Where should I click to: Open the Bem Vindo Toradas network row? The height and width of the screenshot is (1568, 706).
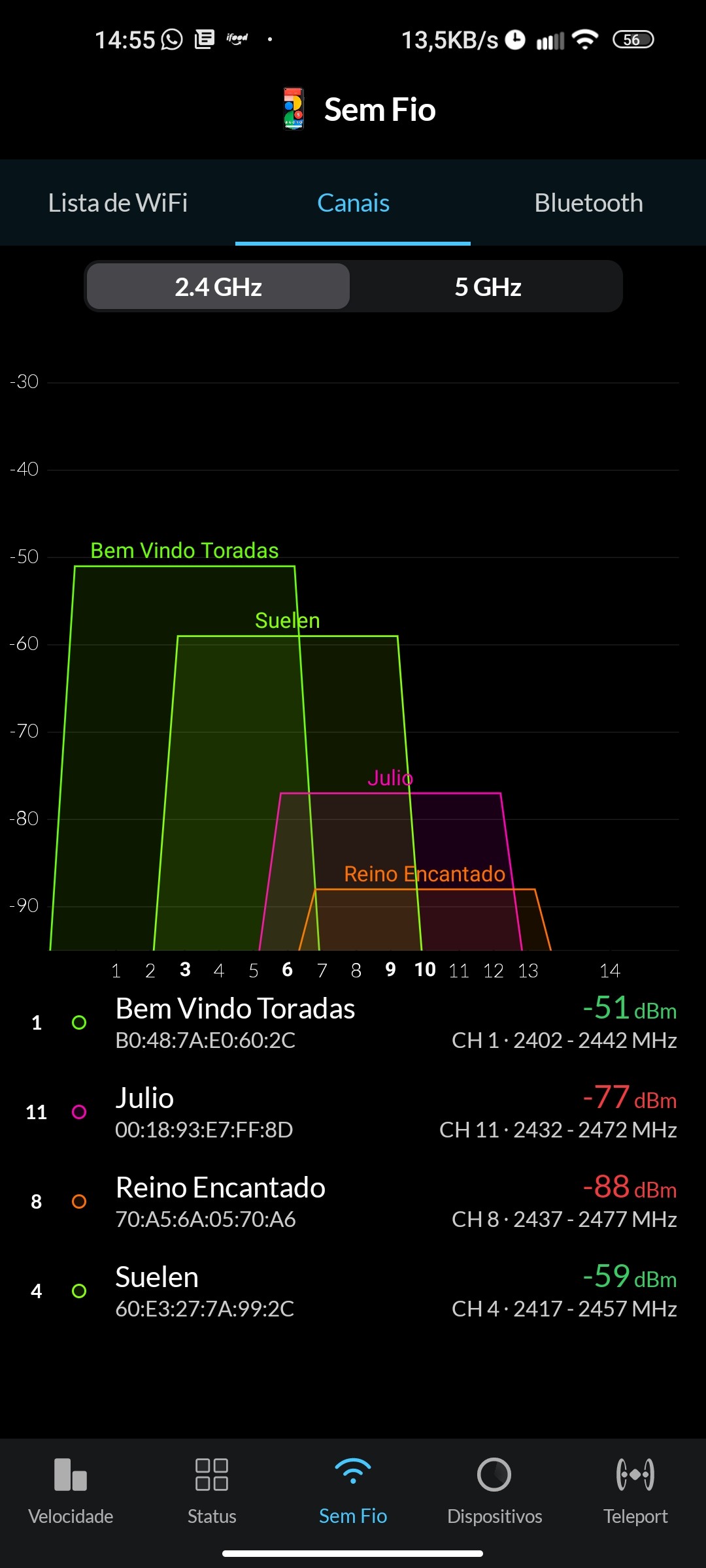click(353, 1023)
